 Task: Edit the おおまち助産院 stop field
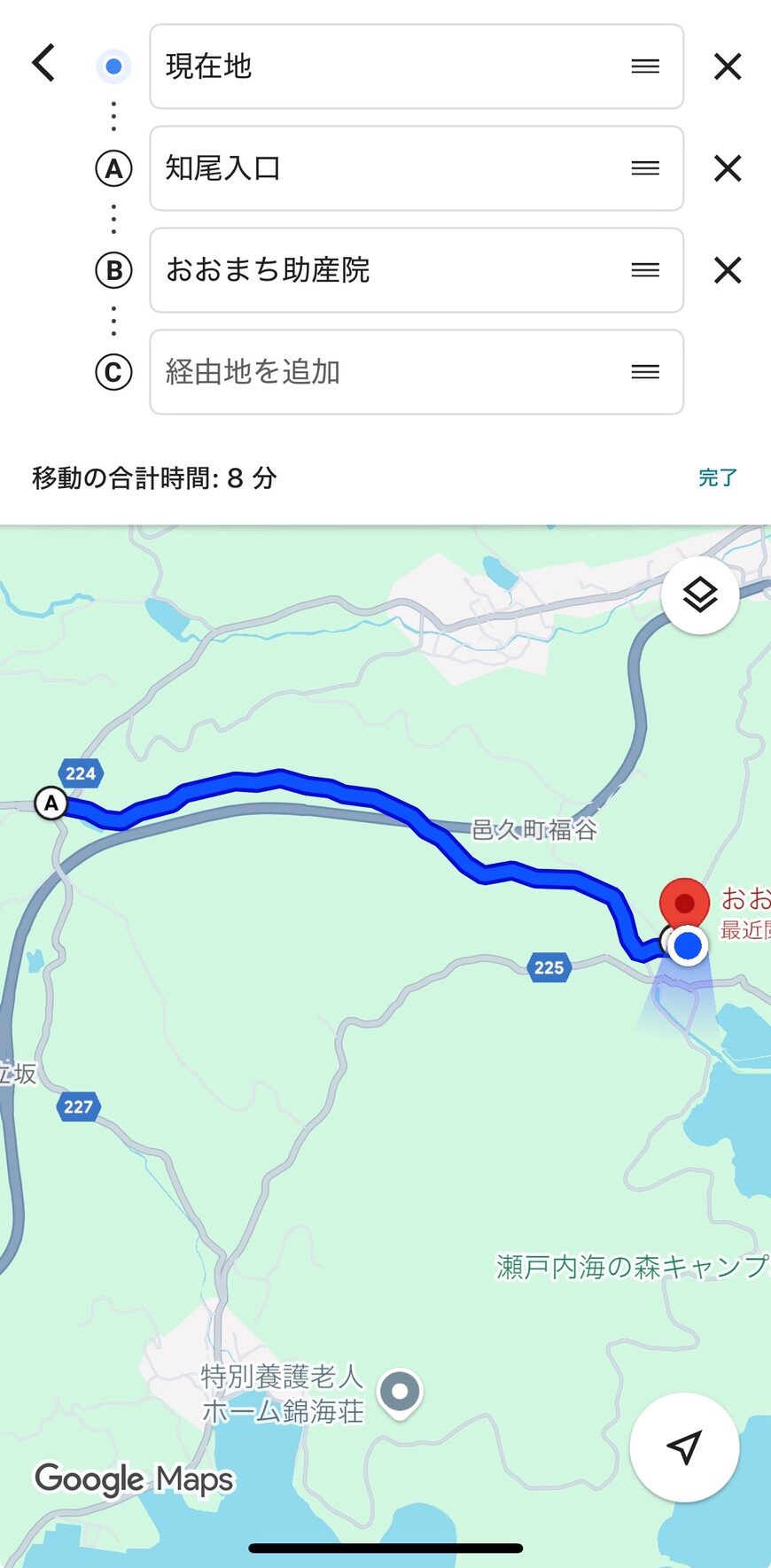390,270
